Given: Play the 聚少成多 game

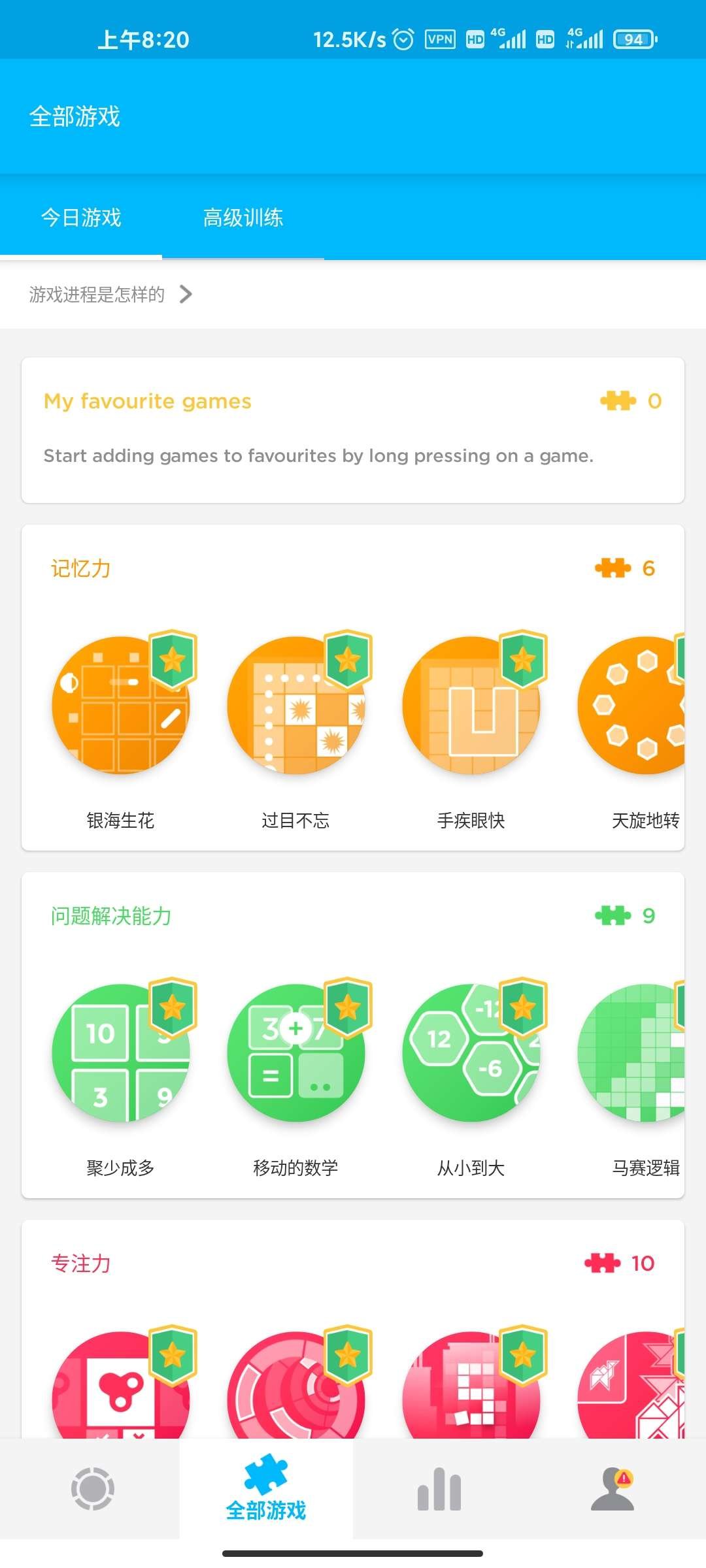Looking at the screenshot, I should (x=121, y=1053).
